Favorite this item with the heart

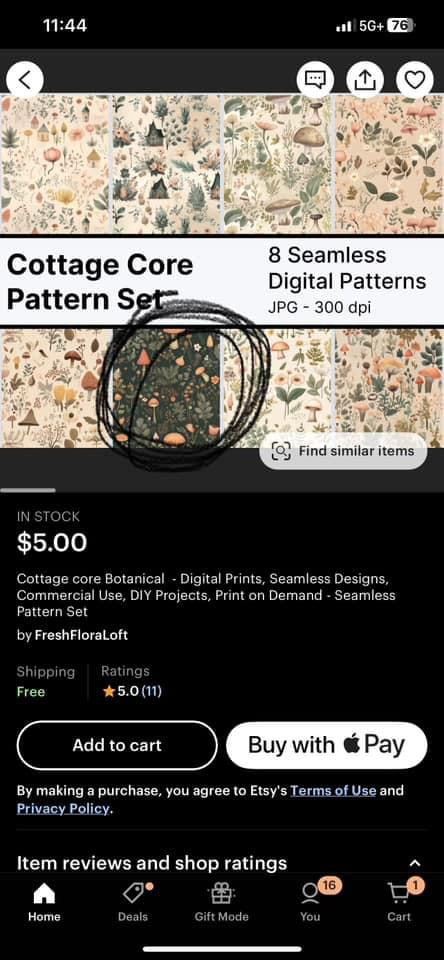click(x=415, y=80)
